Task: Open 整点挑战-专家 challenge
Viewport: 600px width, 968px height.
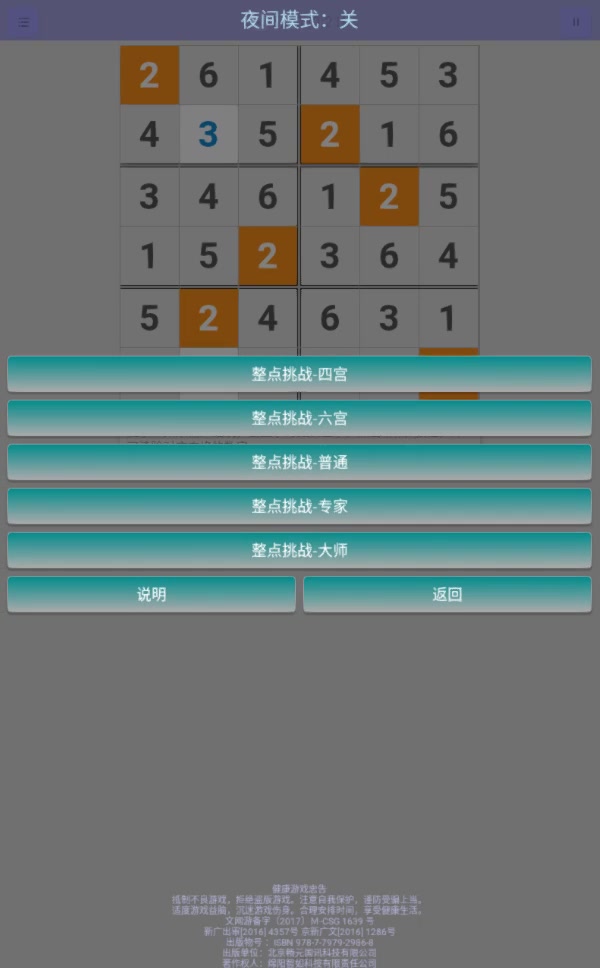Action: [299, 506]
